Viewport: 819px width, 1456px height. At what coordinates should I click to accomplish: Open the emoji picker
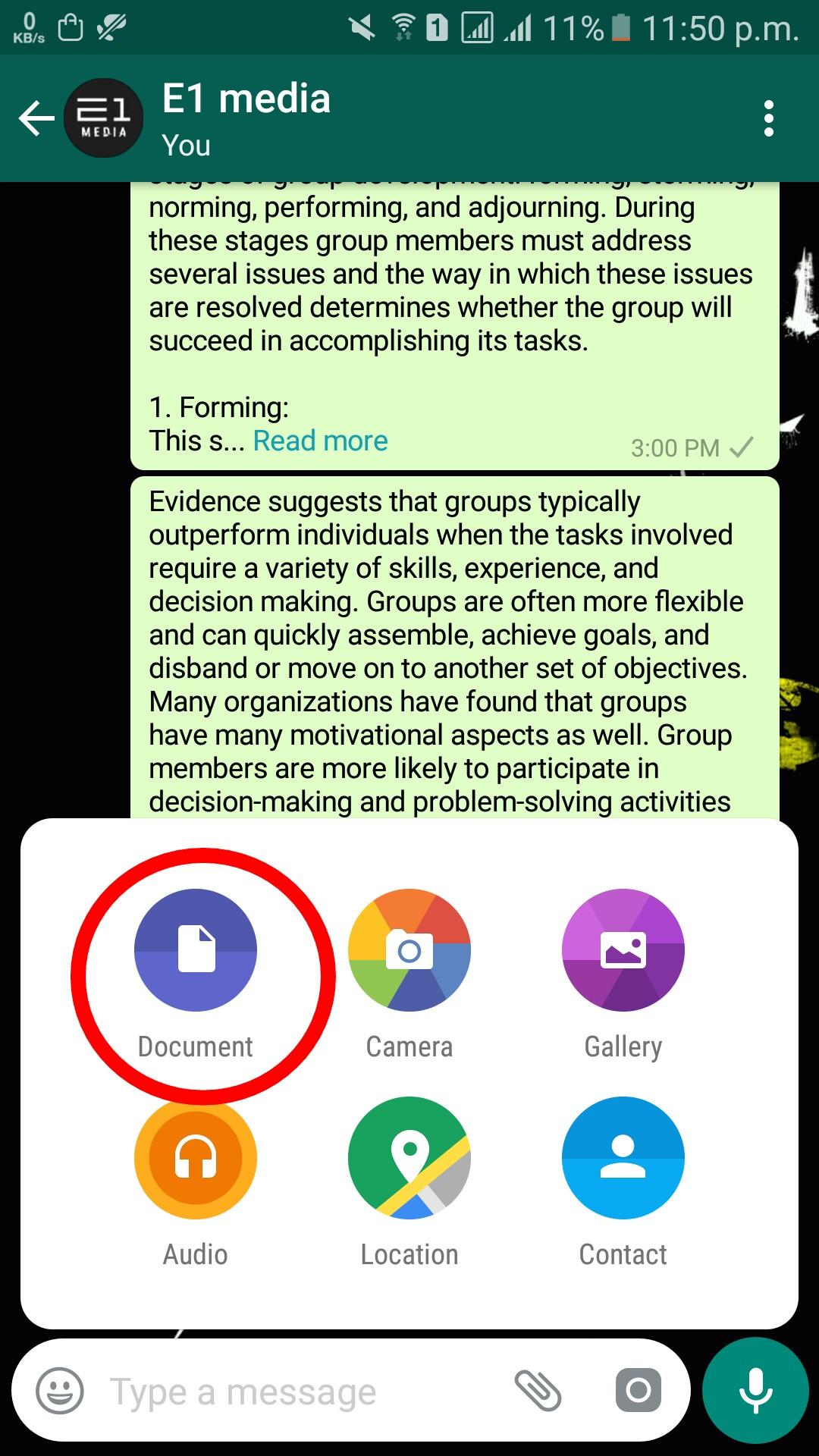click(x=60, y=1391)
